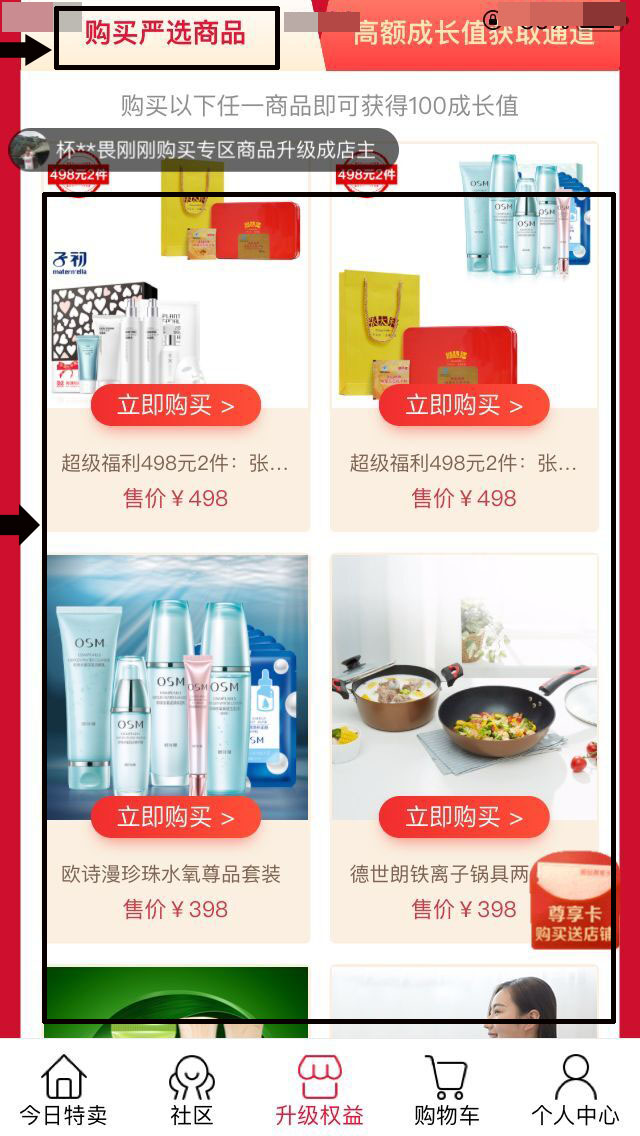Screen dimensions: 640x1136
Task: Tap 立即购买 on 德世朗铁离子锅具
Action: click(464, 817)
